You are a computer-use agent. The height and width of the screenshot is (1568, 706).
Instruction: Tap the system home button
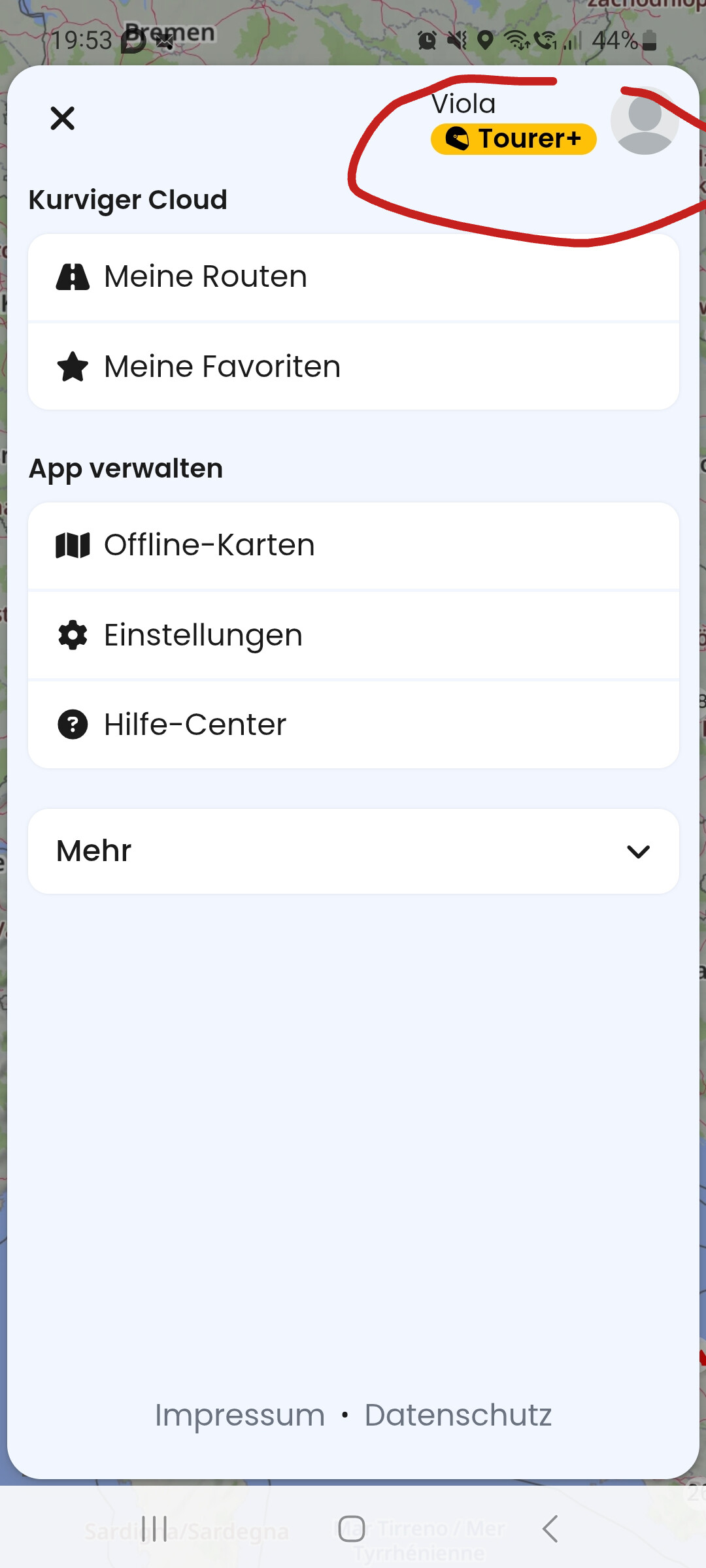[x=352, y=1529]
